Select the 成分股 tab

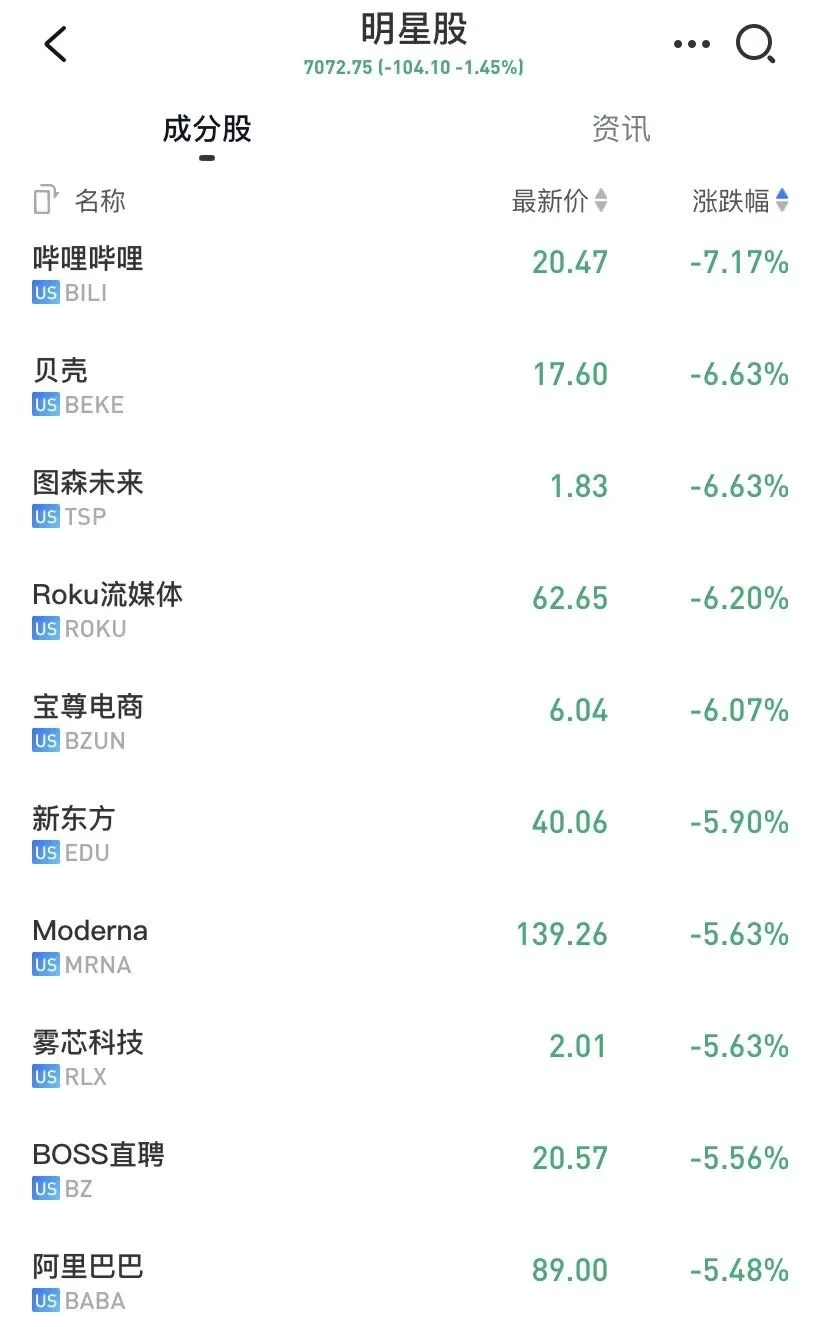(x=207, y=129)
